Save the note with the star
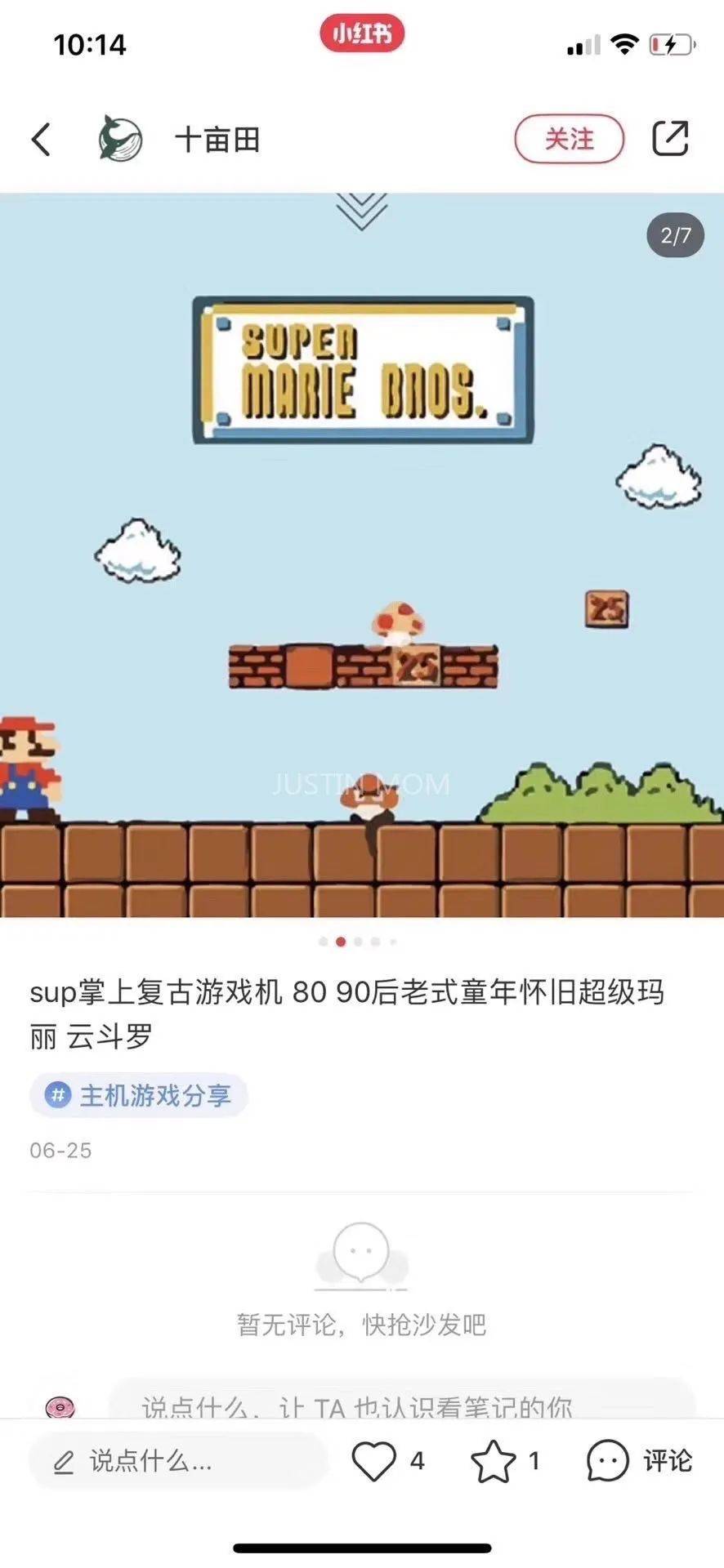 coord(494,1460)
